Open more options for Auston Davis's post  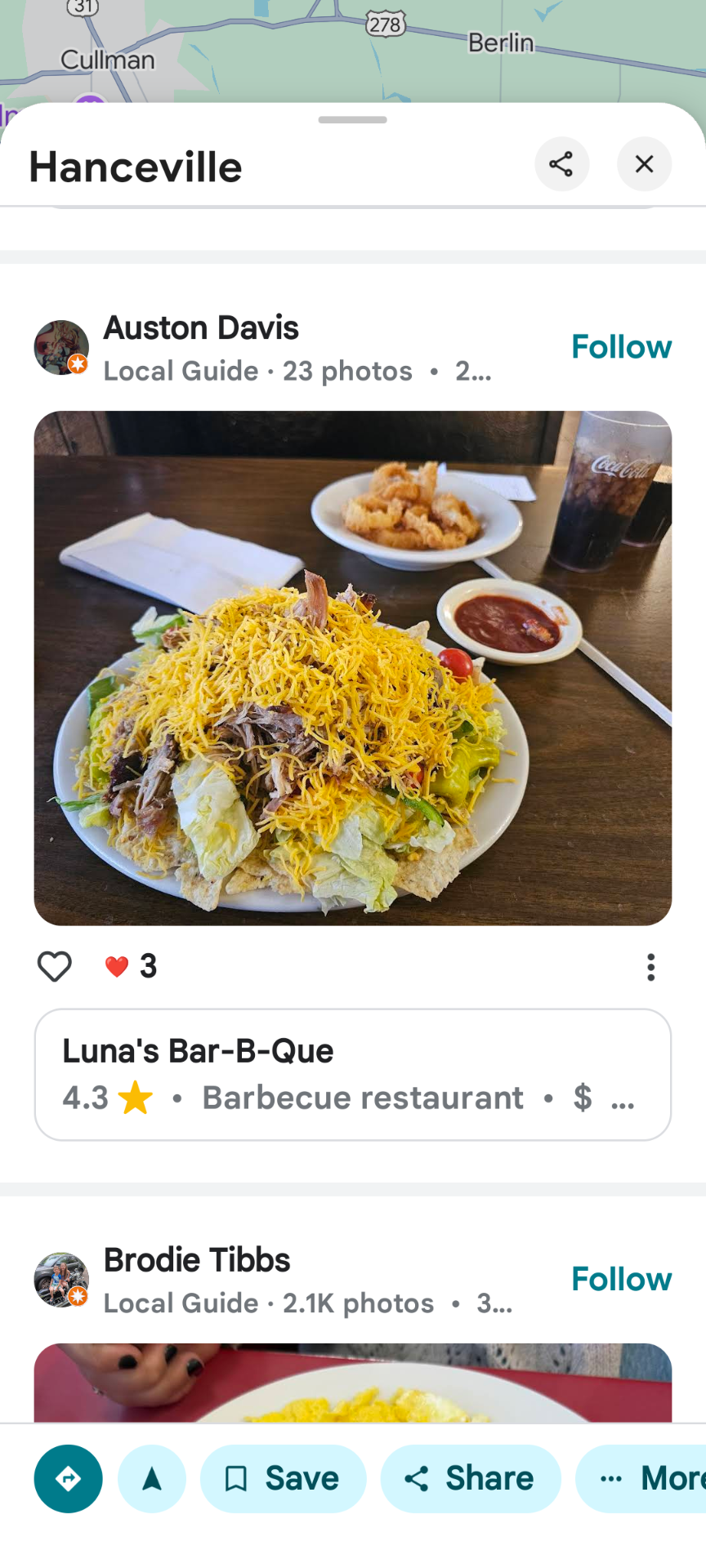pyautogui.click(x=650, y=967)
